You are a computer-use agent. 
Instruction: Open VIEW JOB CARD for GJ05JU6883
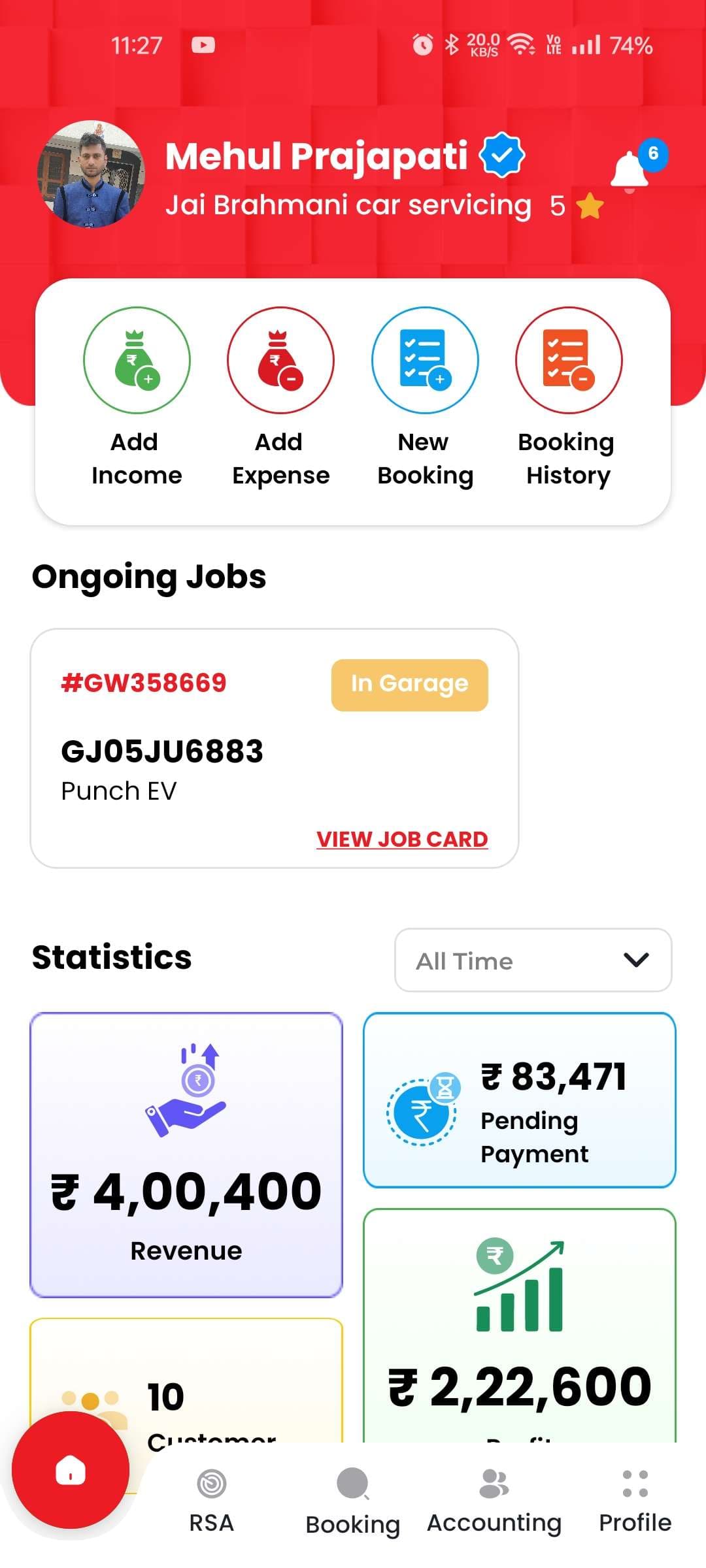coord(401,838)
